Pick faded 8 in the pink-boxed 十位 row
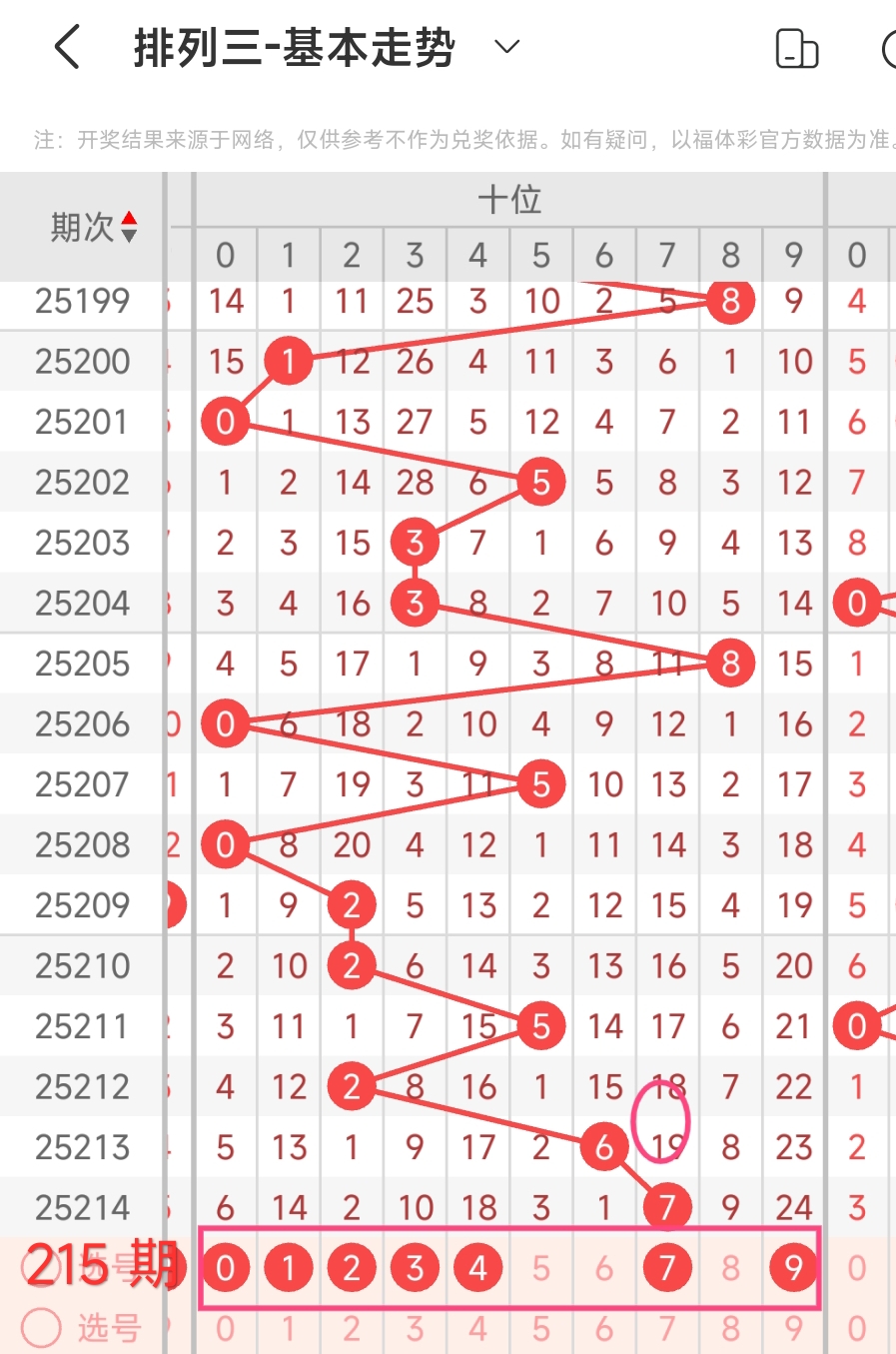 (x=730, y=1268)
